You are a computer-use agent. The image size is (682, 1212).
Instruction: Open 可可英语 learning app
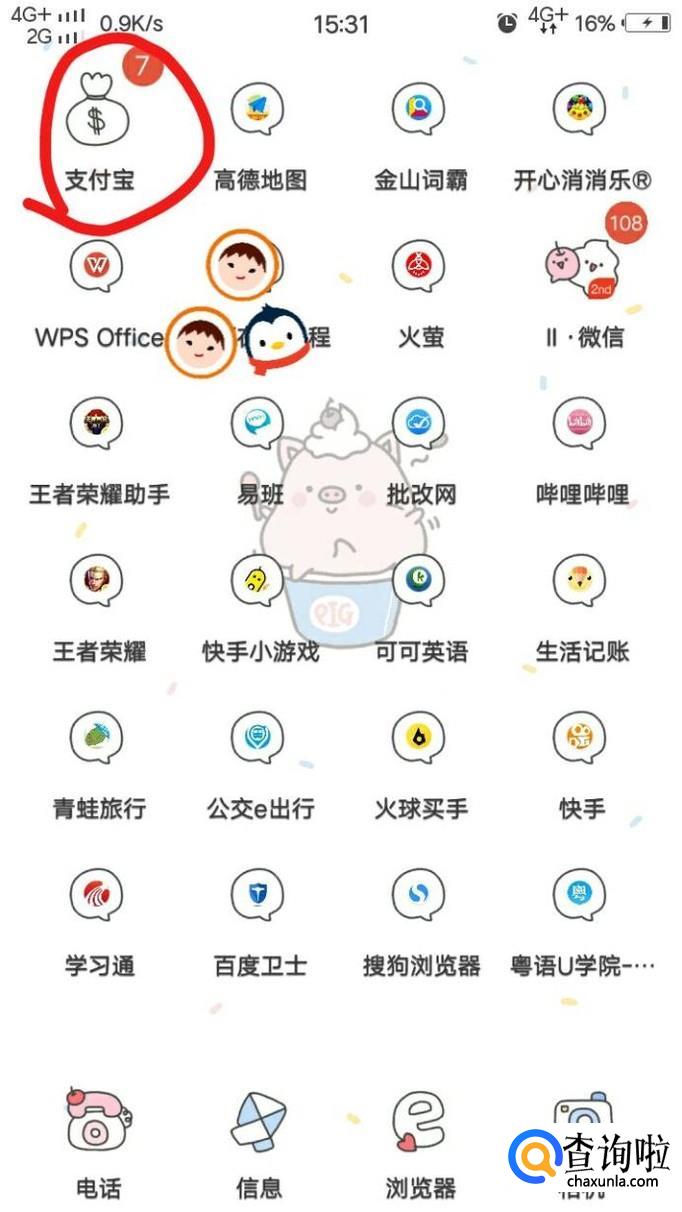(420, 582)
